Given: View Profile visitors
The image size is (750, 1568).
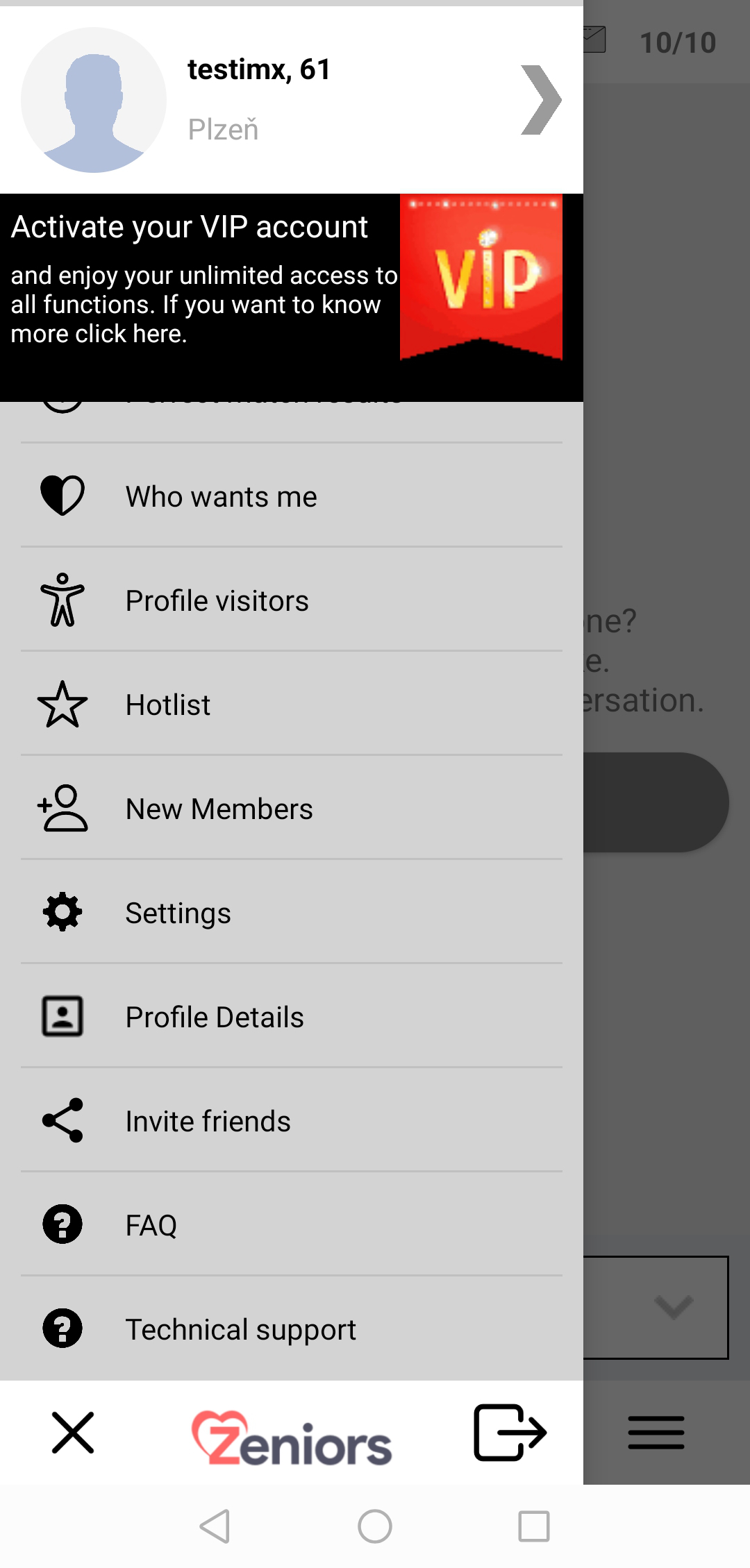Looking at the screenshot, I should click(291, 600).
